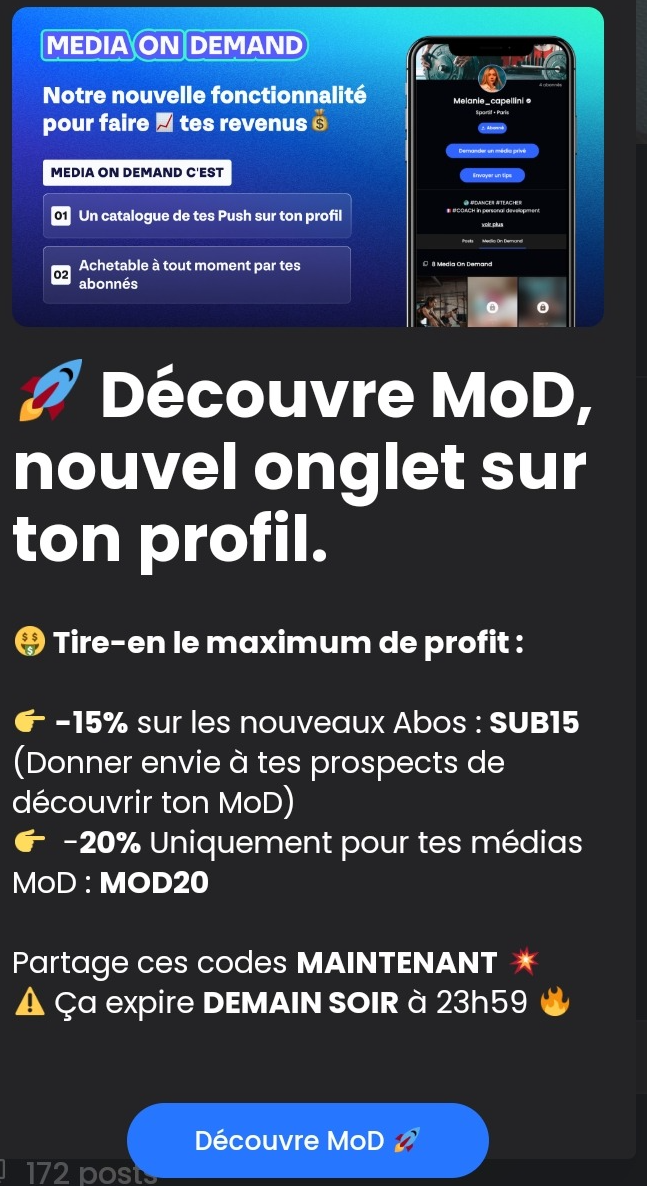Open the Media On Demand banner image
This screenshot has height=1186, width=647.
[308, 167]
